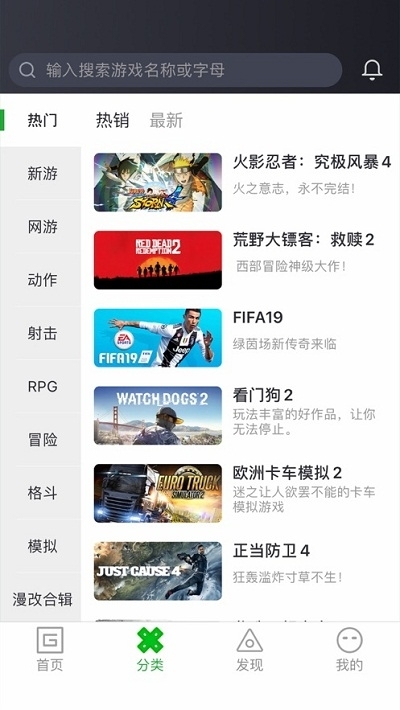
Task: Open the 格斗 category
Action: pos(42,493)
